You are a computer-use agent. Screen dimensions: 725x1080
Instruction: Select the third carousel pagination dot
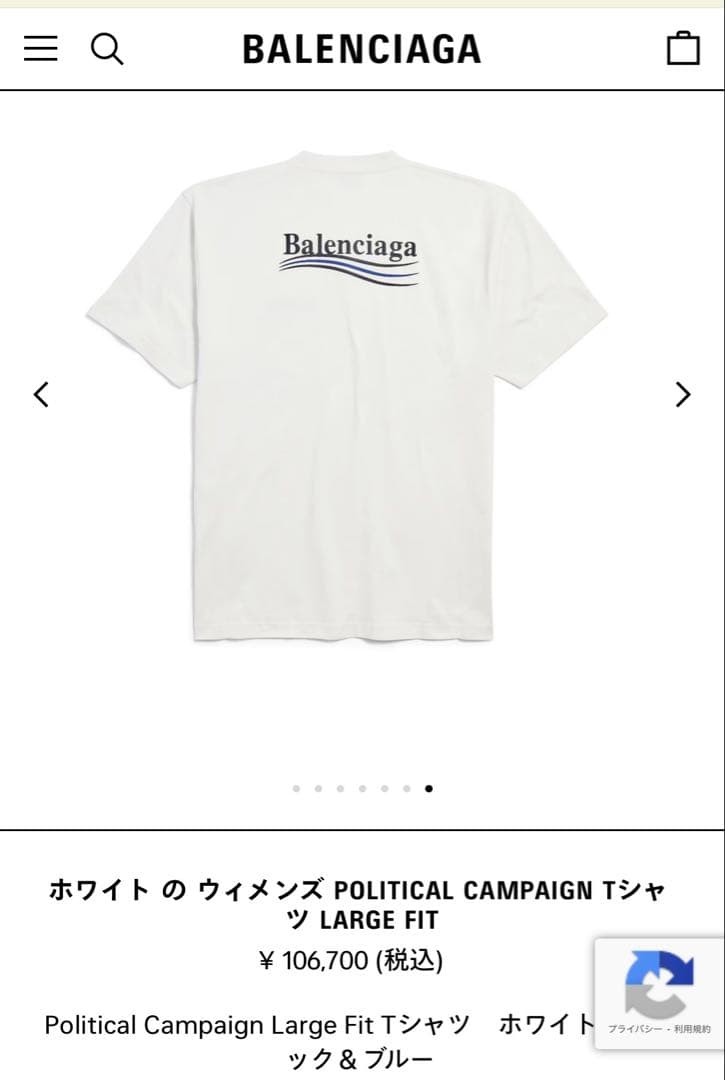click(340, 788)
